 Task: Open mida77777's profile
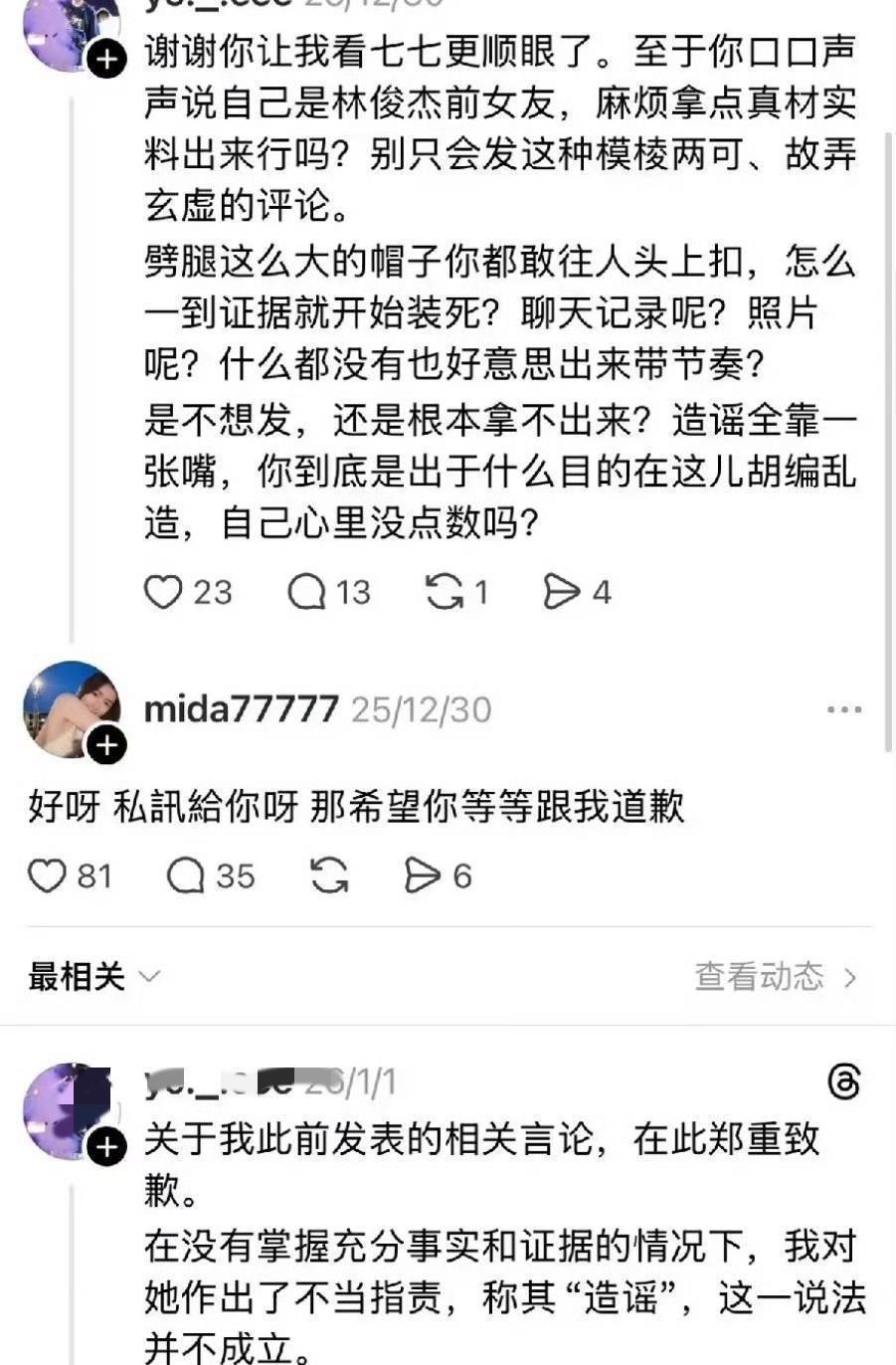(241, 709)
